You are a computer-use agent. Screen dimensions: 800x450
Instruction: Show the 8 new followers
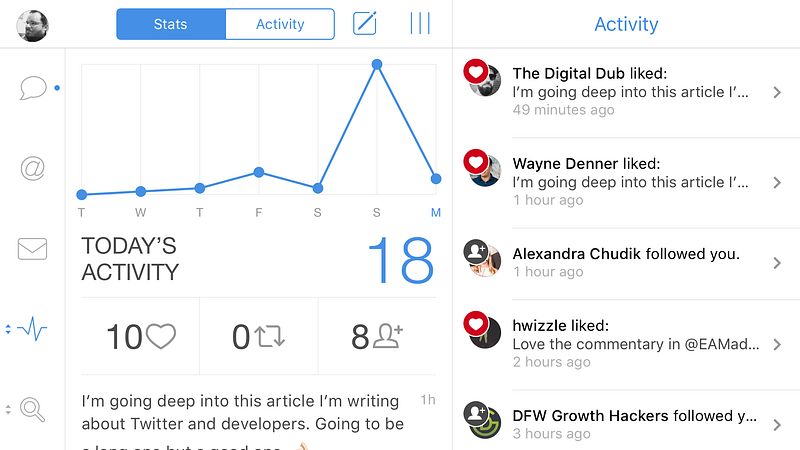click(x=376, y=337)
